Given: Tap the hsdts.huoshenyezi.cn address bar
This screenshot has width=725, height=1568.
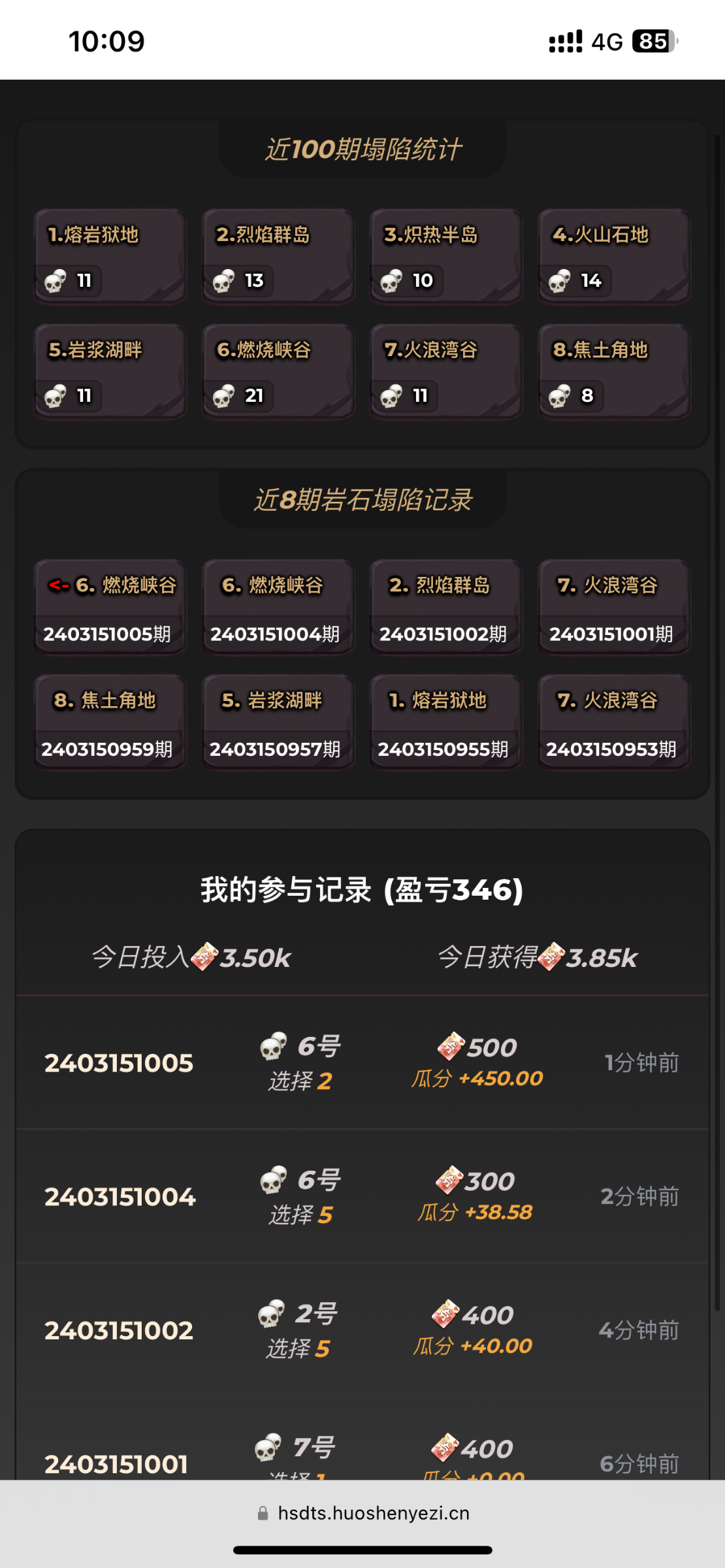Looking at the screenshot, I should (364, 1513).
